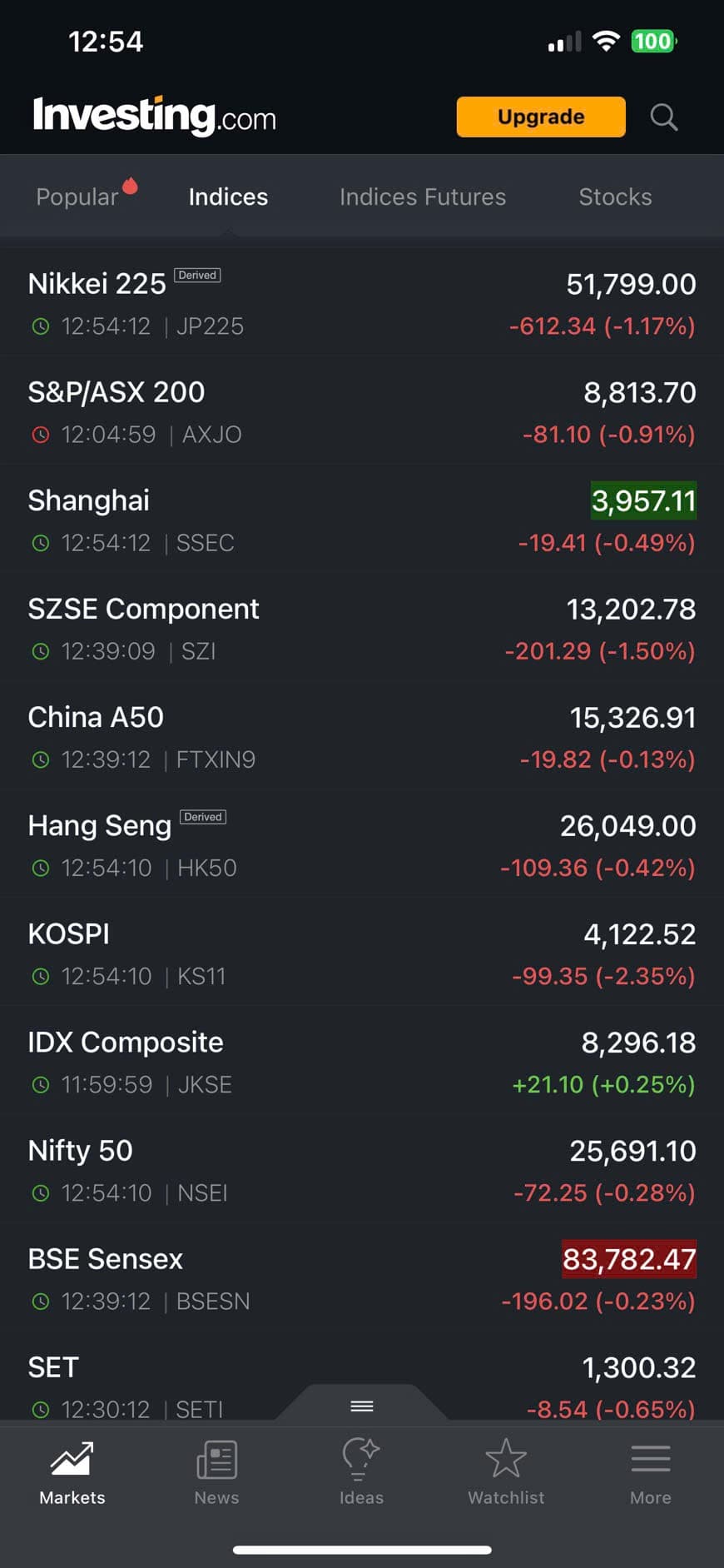Open the More menu tab
The image size is (724, 1568).
(x=650, y=1472)
